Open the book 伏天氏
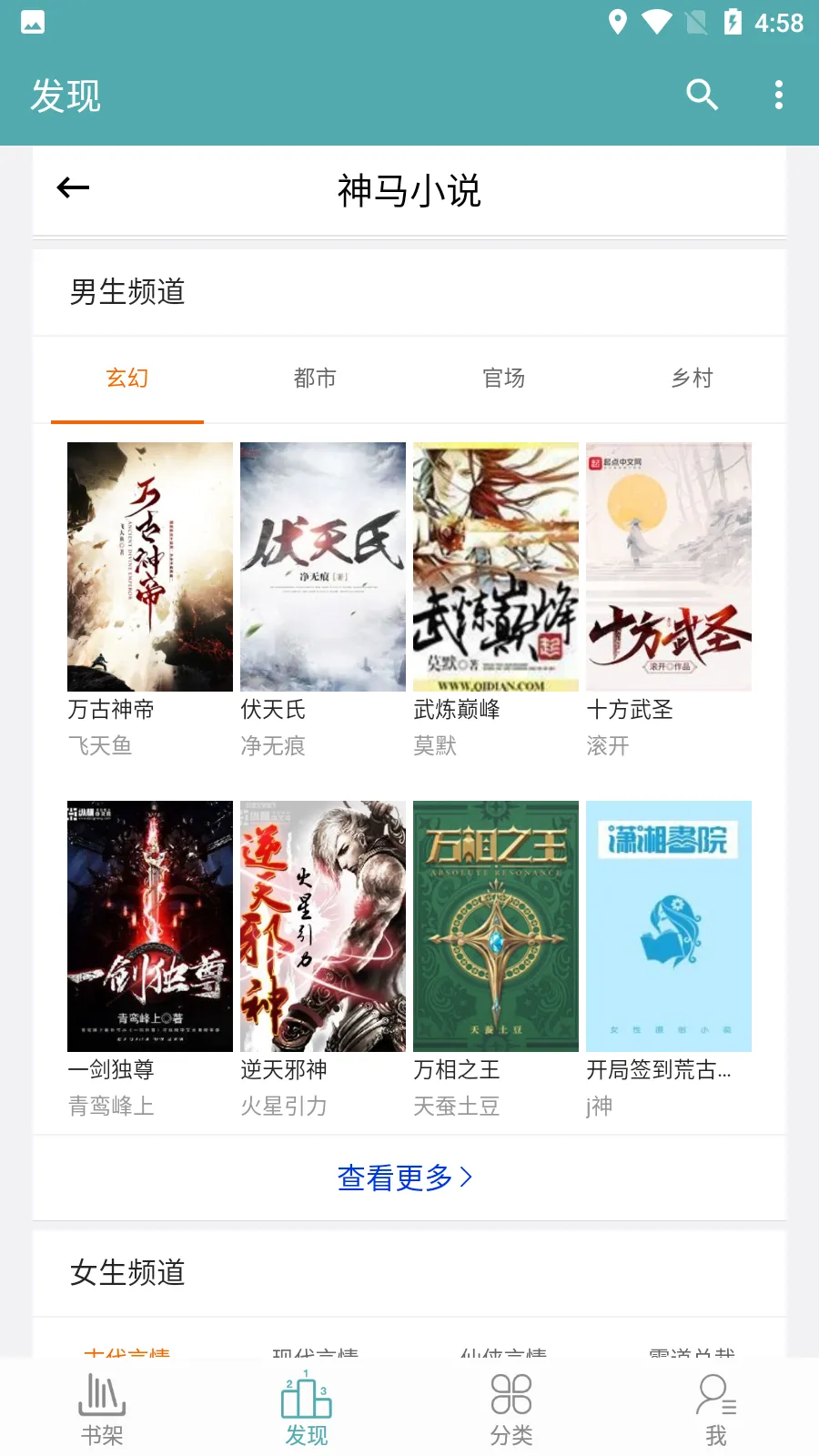 (x=323, y=567)
